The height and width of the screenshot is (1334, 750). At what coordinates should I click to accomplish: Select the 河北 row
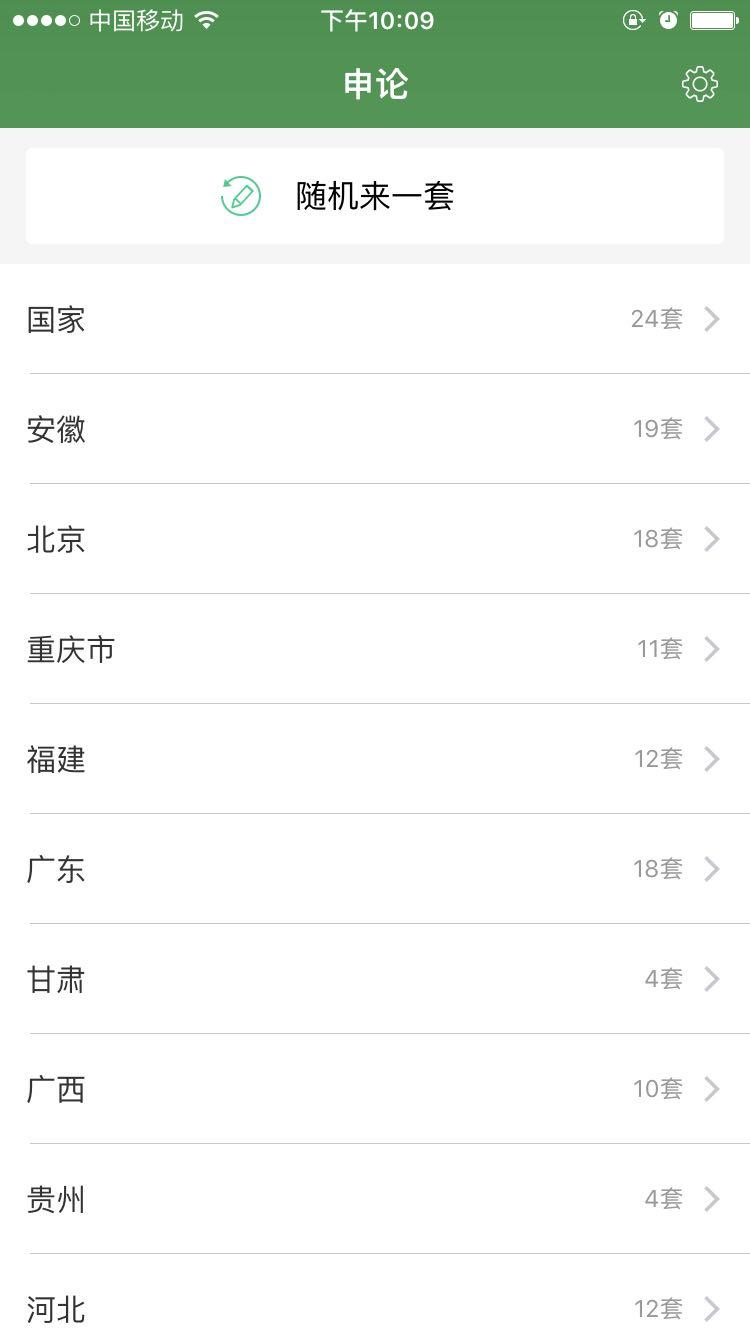click(x=375, y=1306)
